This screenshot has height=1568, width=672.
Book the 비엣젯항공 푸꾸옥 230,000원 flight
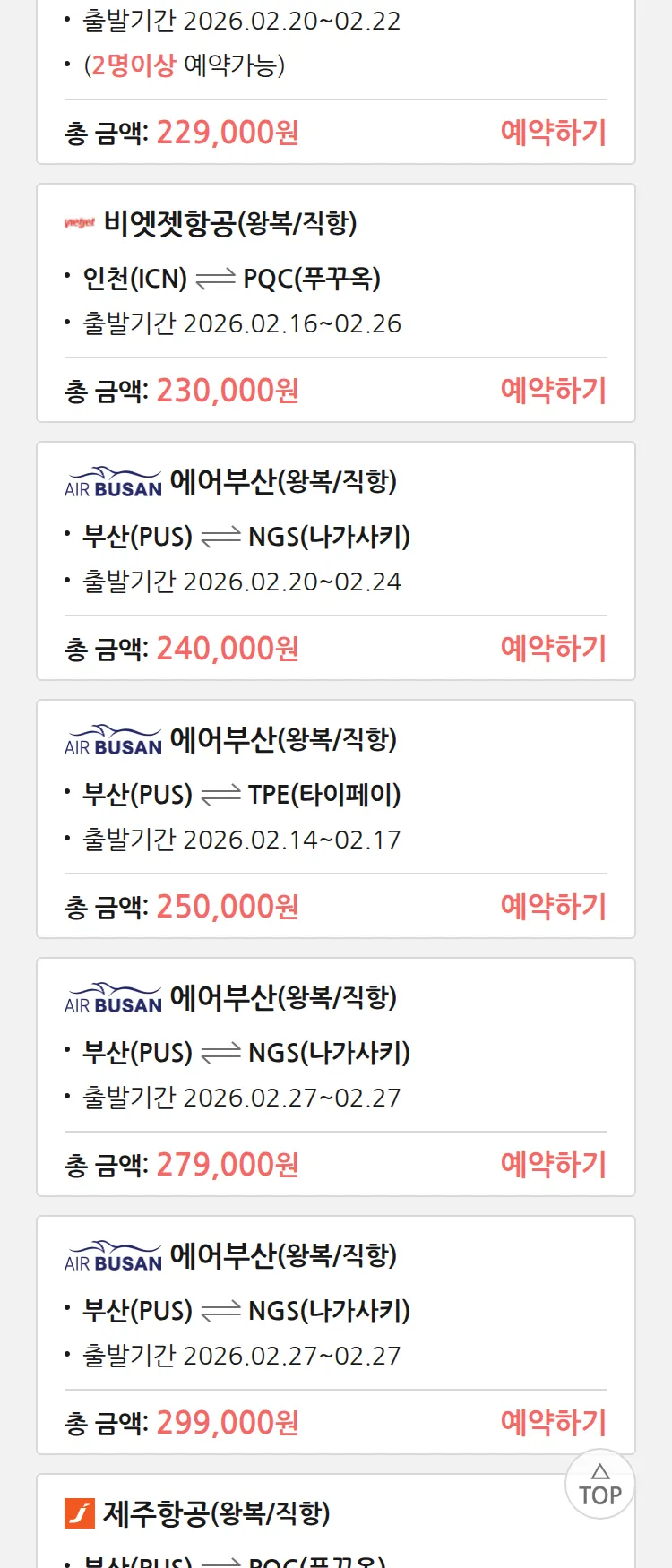pos(553,391)
